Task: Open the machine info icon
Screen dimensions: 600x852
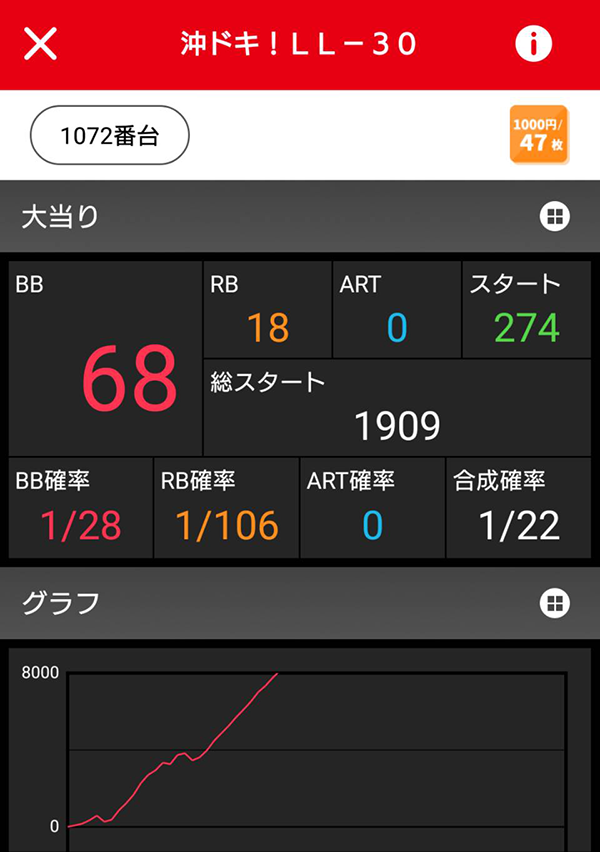Action: point(533,44)
